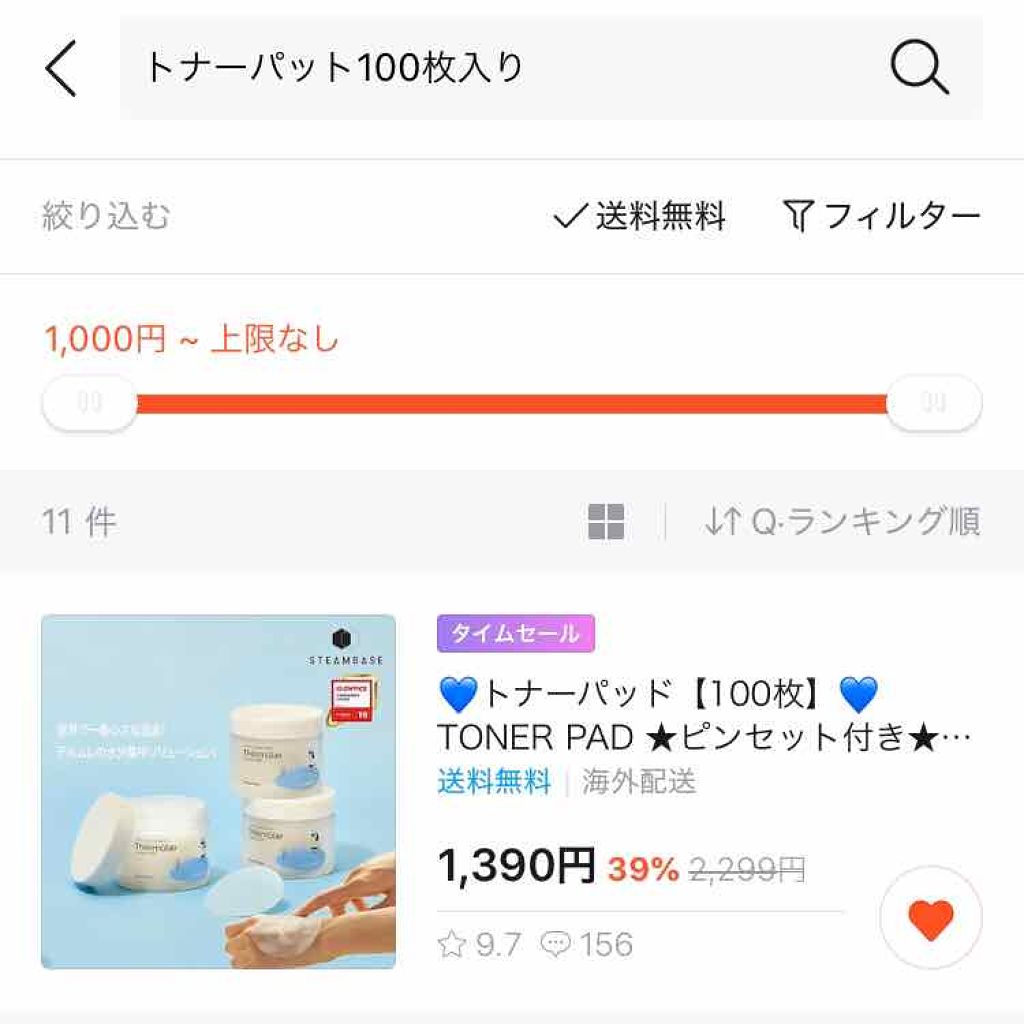Switch to grid view layout
The height and width of the screenshot is (1024, 1024).
606,522
